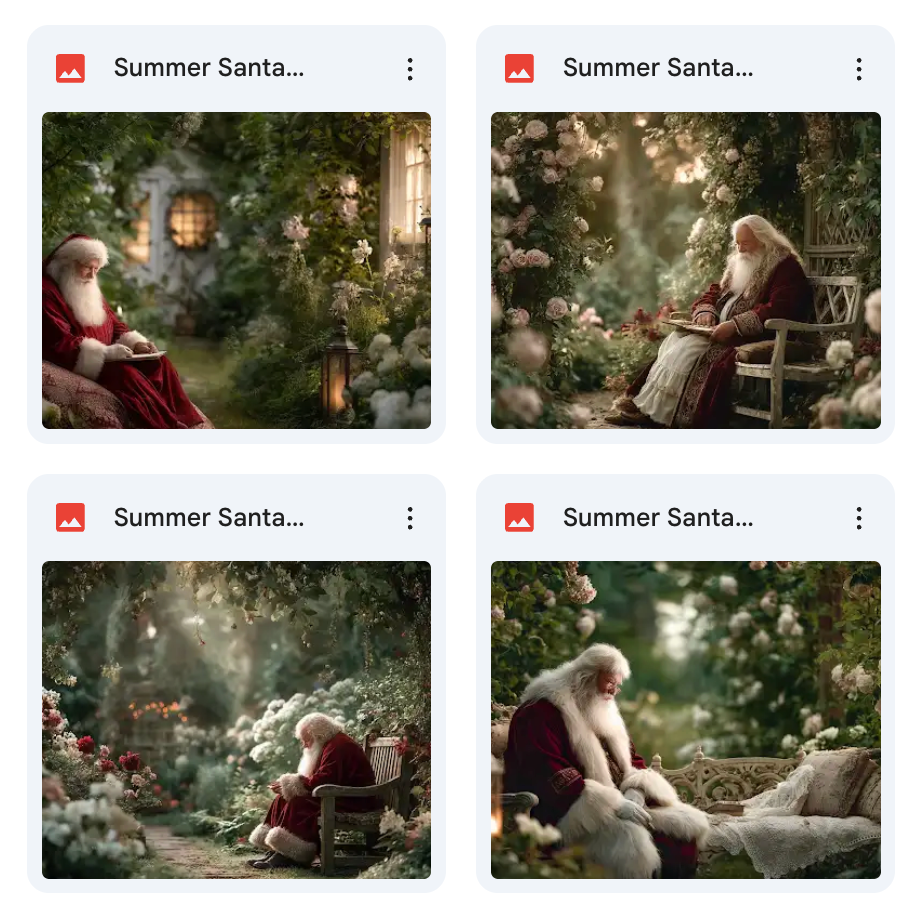Screen dimensions: 914x908
Task: Open more options for the garden path Santa file
Action: [x=410, y=518]
